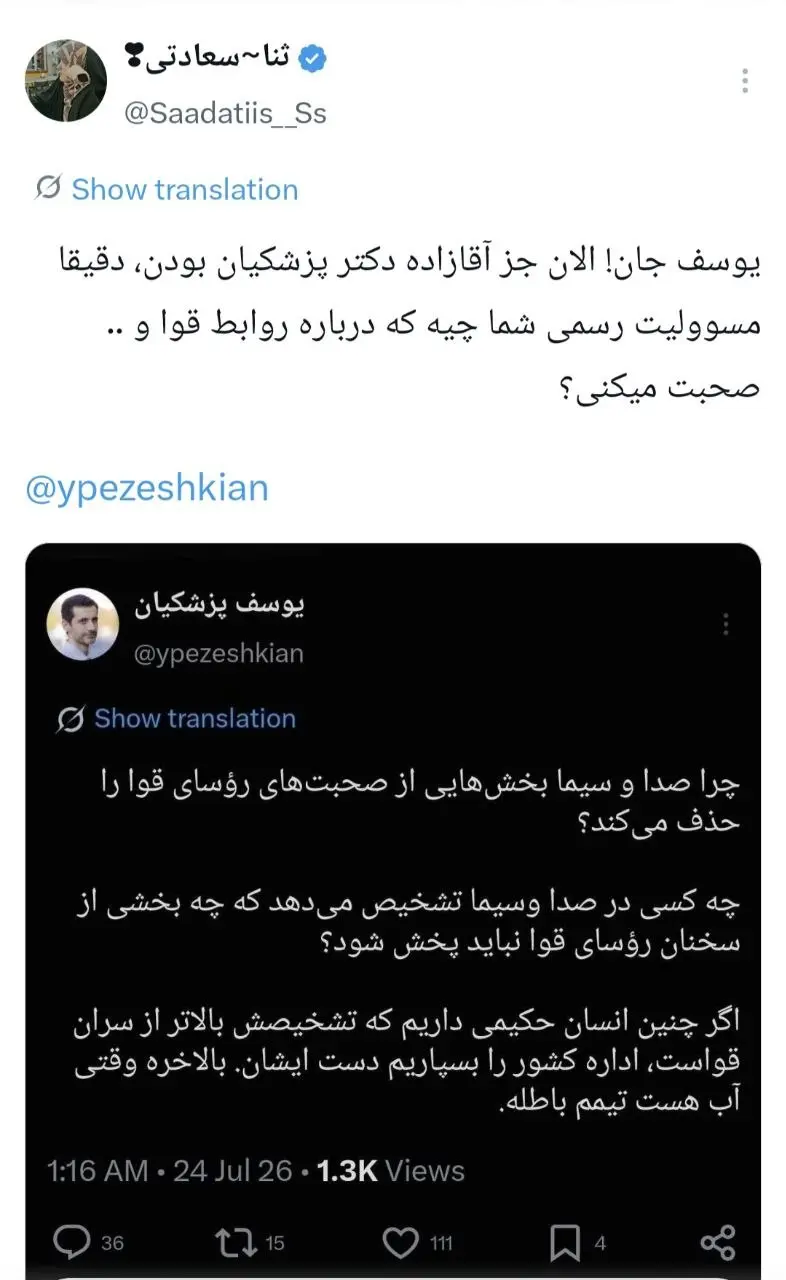786x1280 pixels.
Task: Open the Saadatiis_Ss profile avatar
Action: [x=66, y=81]
